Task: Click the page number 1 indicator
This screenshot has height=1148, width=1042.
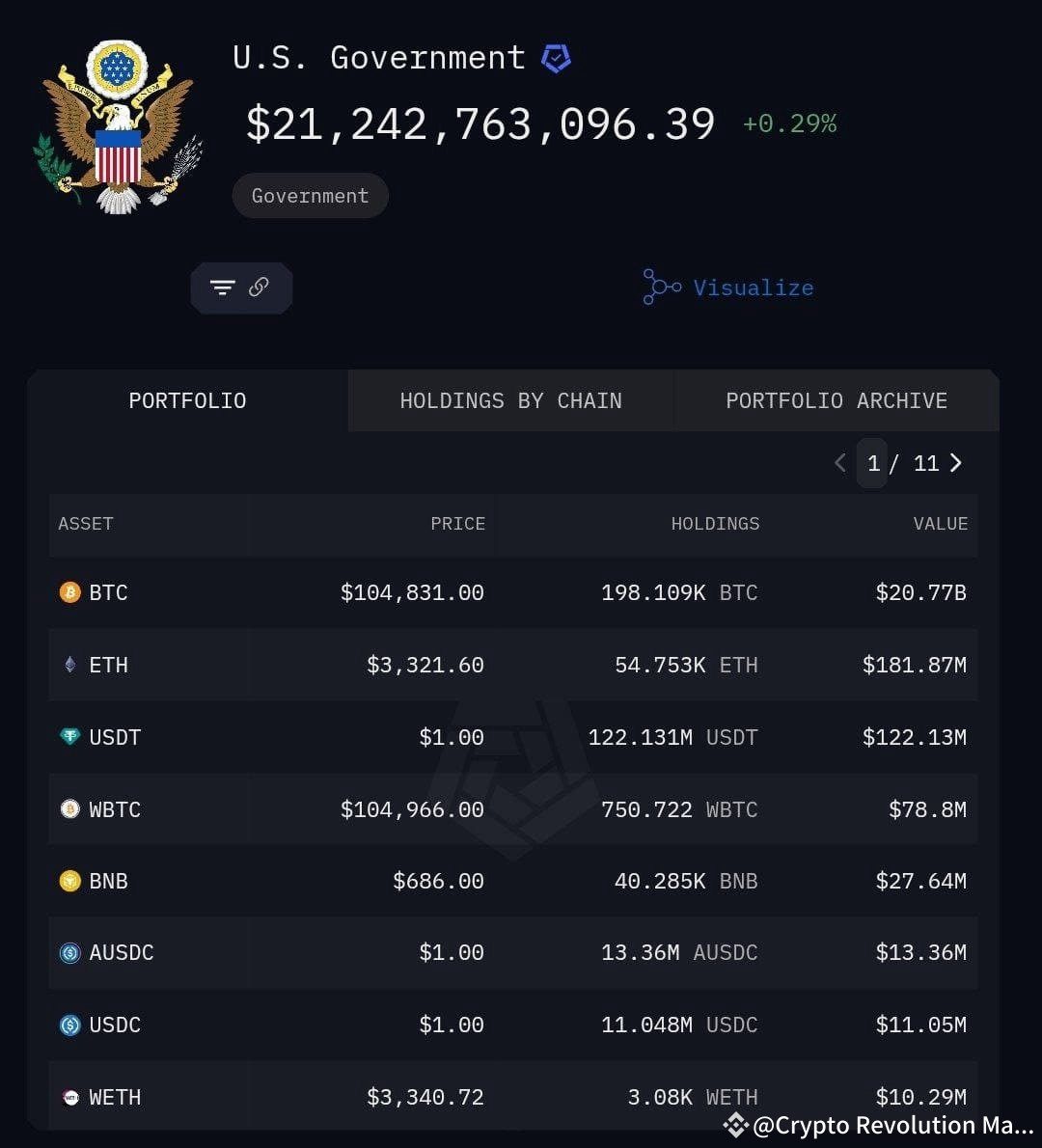Action: pyautogui.click(x=873, y=463)
